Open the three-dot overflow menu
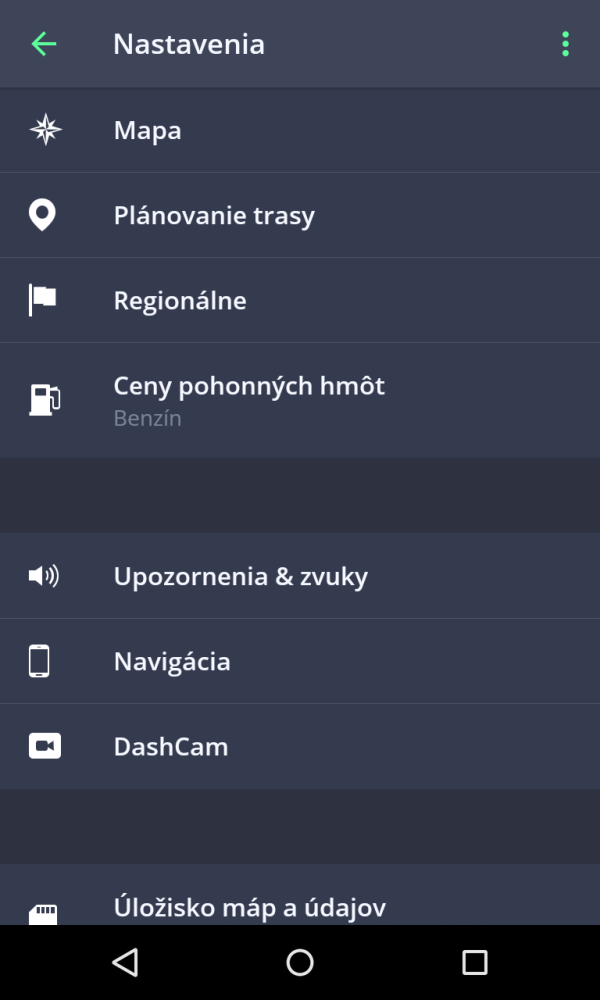600x1000 pixels. 565,44
